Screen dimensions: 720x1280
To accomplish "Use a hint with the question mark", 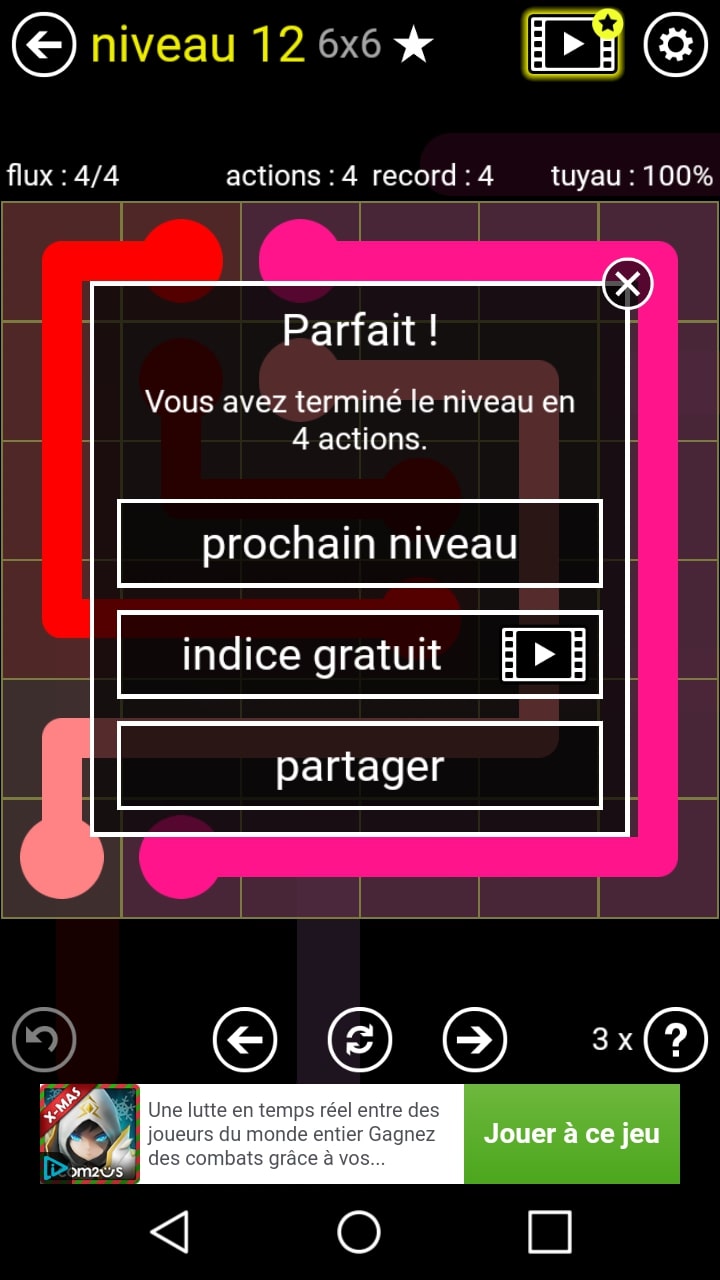I will coord(676,1040).
